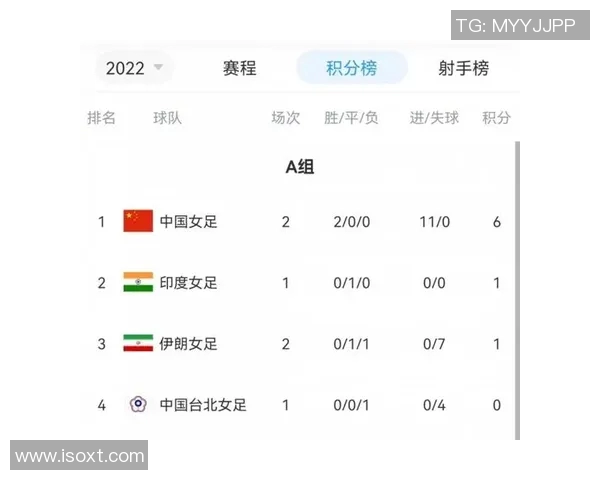Open the 2022 season dropdown

coord(134,69)
